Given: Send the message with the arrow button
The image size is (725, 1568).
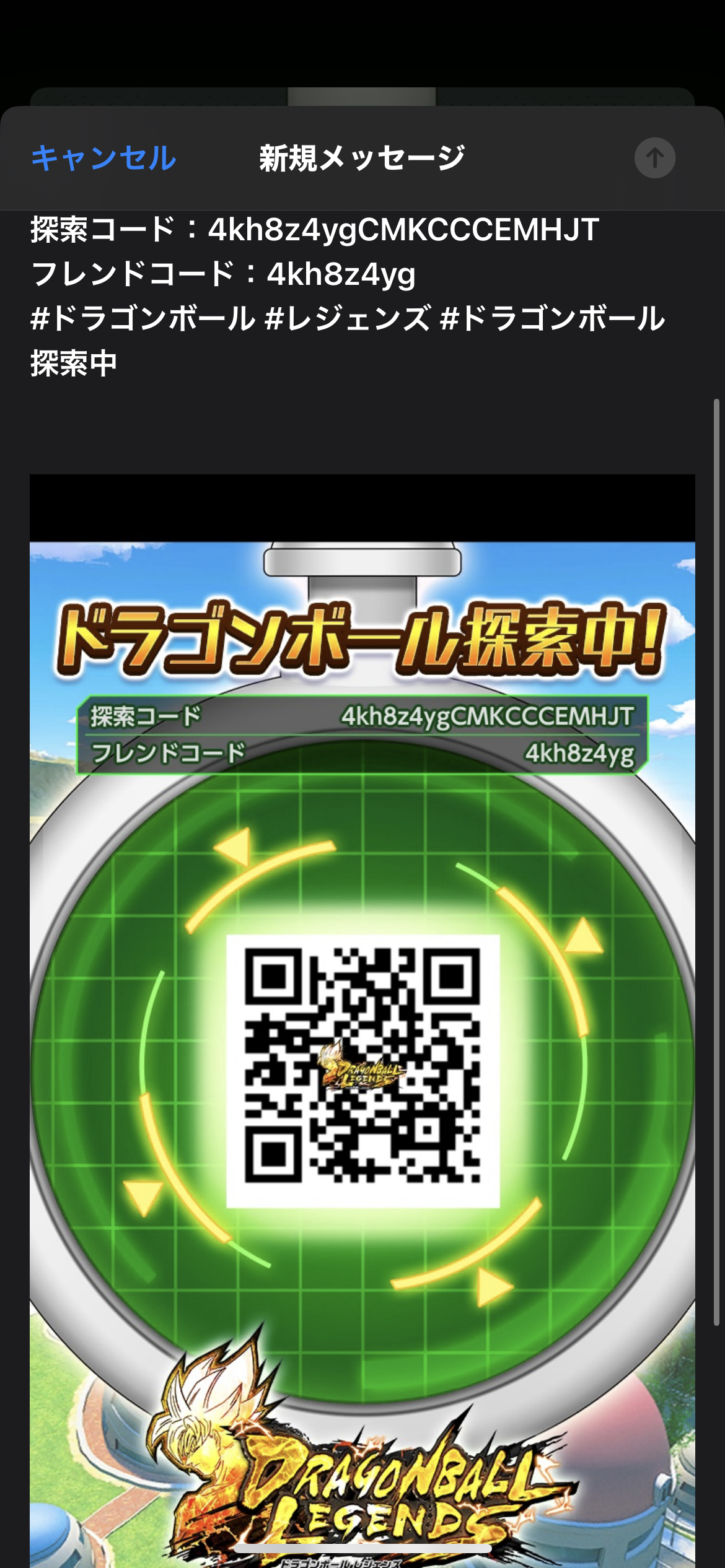Looking at the screenshot, I should pos(654,158).
